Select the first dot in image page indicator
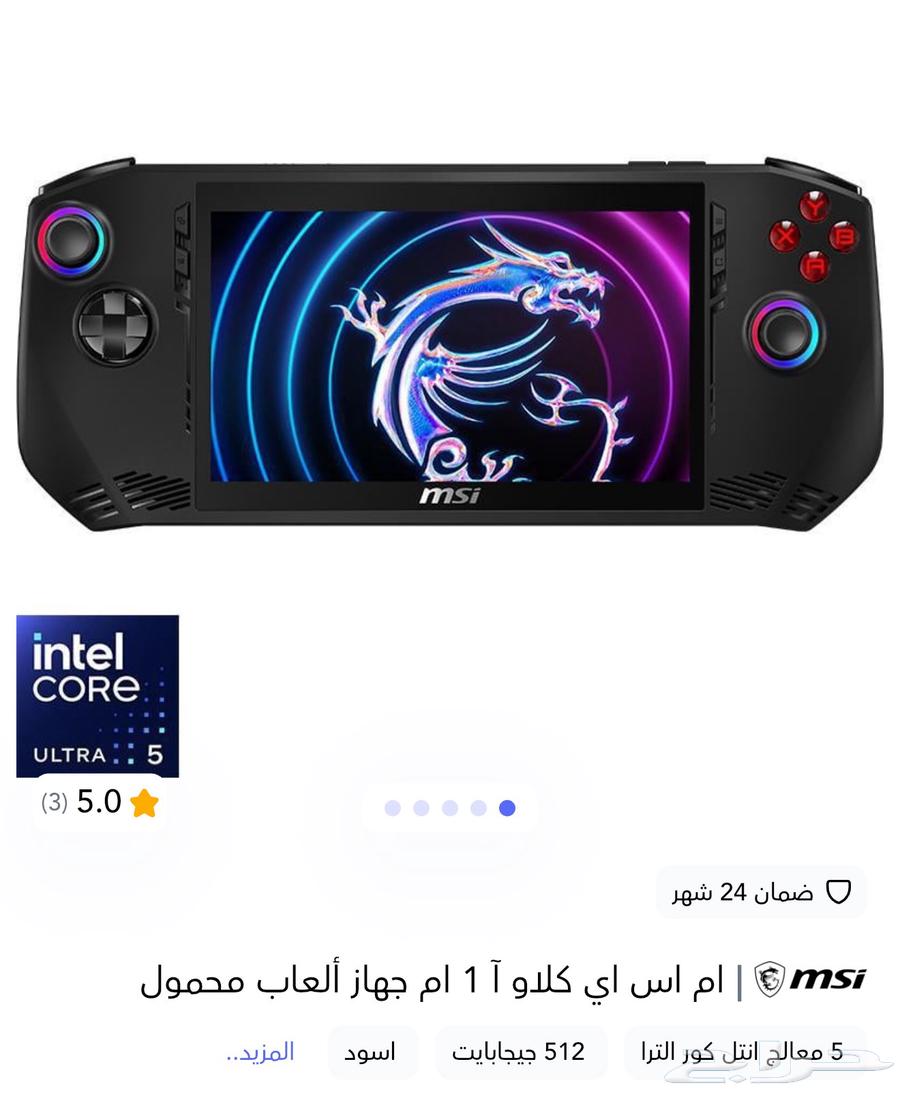900x1096 pixels. [393, 808]
